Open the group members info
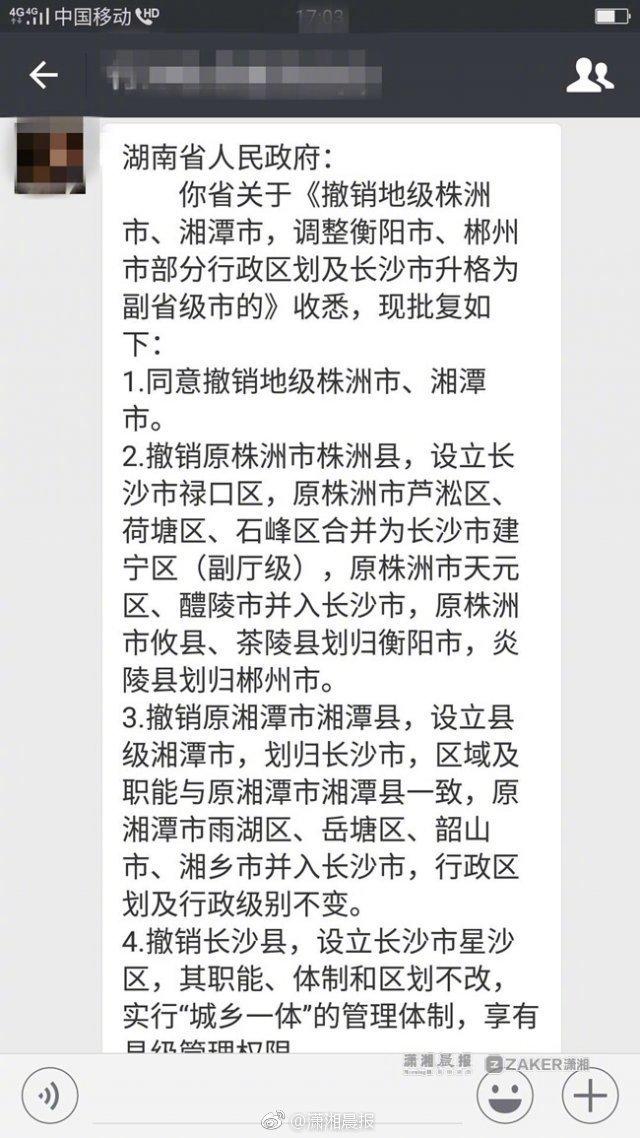Image resolution: width=640 pixels, height=1138 pixels. 589,75
